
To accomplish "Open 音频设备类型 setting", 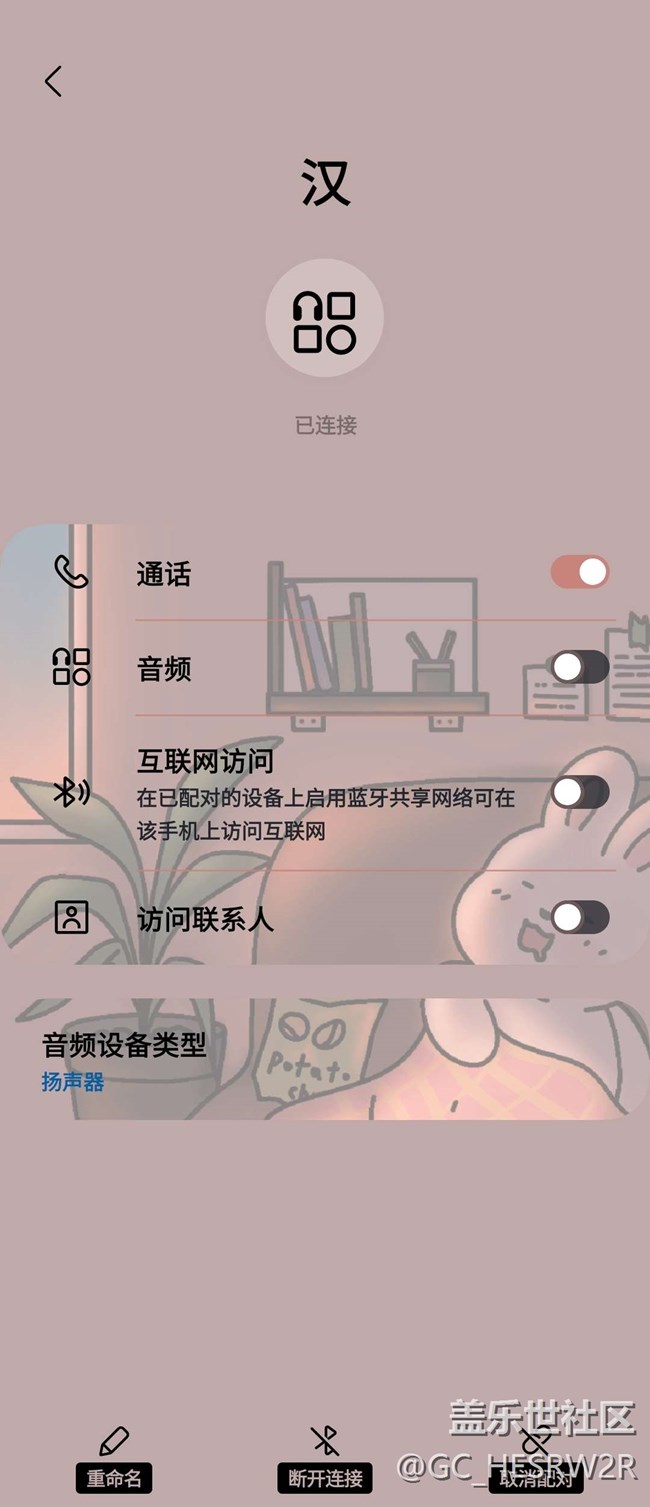I will 124,1060.
